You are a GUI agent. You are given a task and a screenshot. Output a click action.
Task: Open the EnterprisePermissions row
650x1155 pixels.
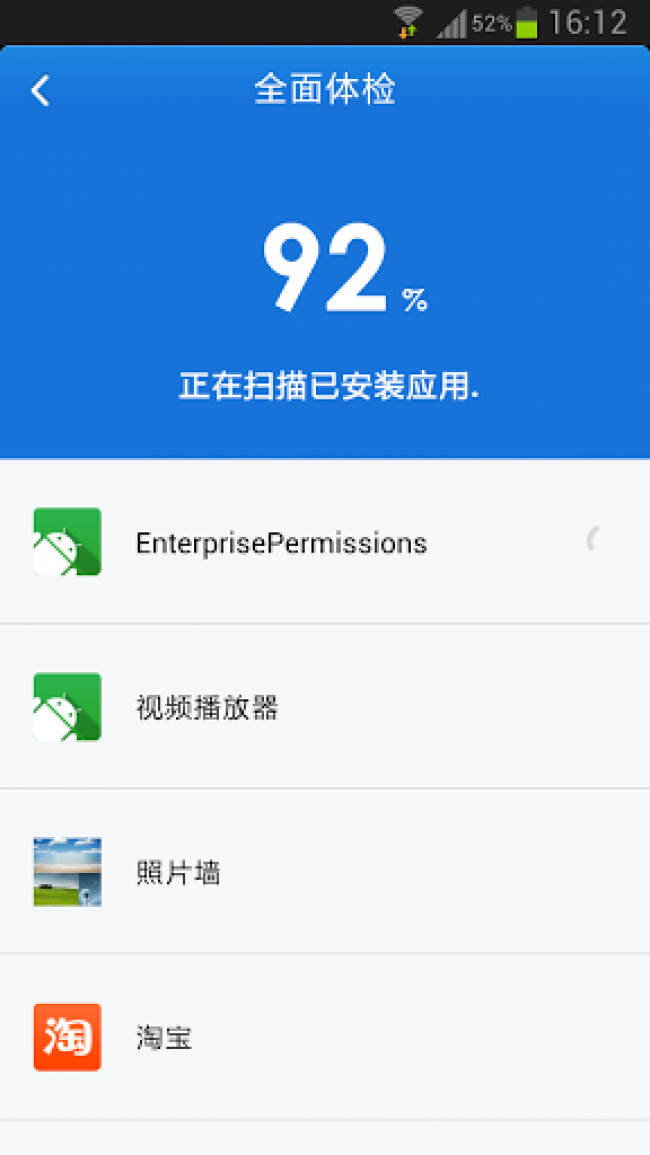[325, 541]
